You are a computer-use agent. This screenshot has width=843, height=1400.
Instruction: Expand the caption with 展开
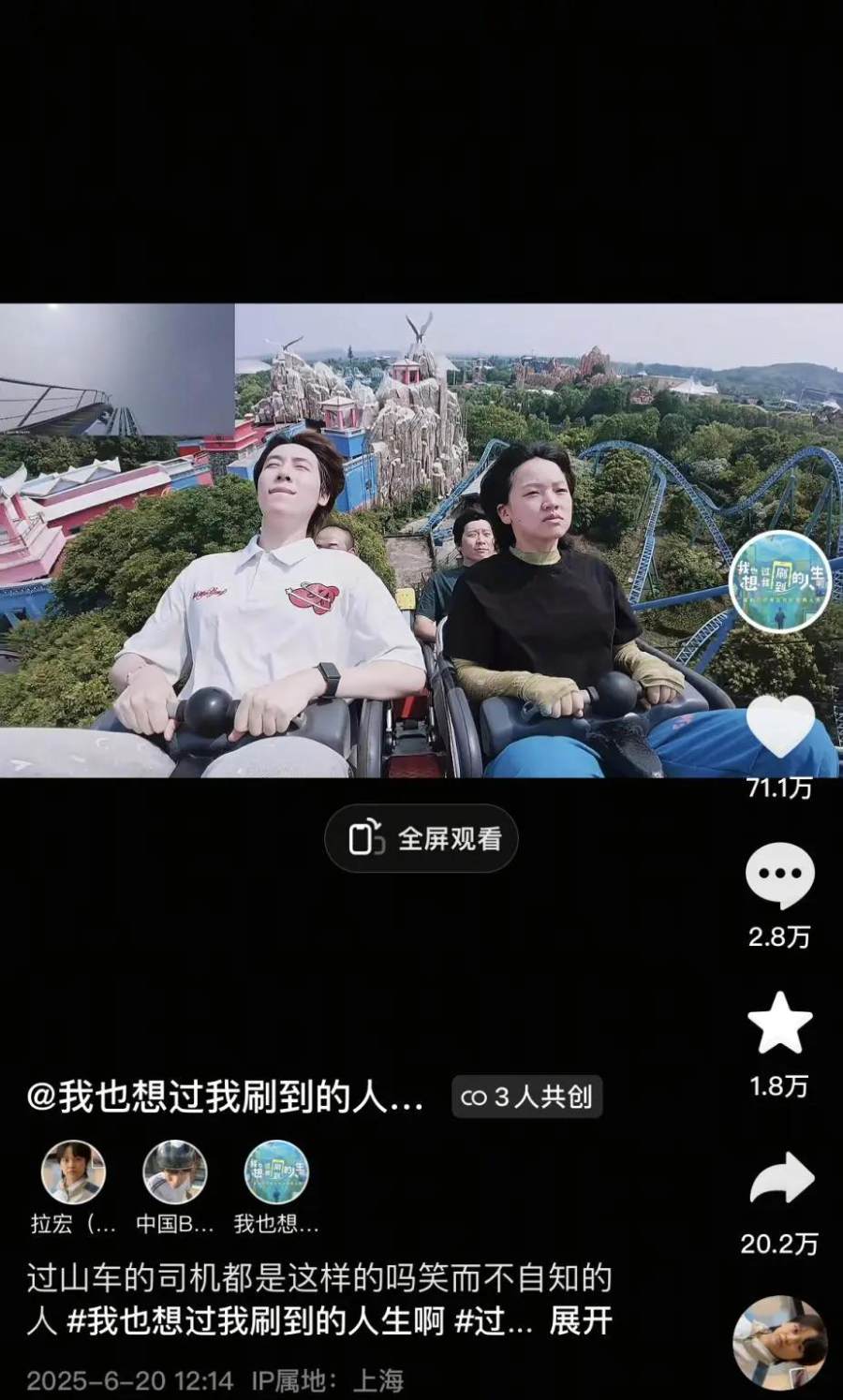(581, 1321)
